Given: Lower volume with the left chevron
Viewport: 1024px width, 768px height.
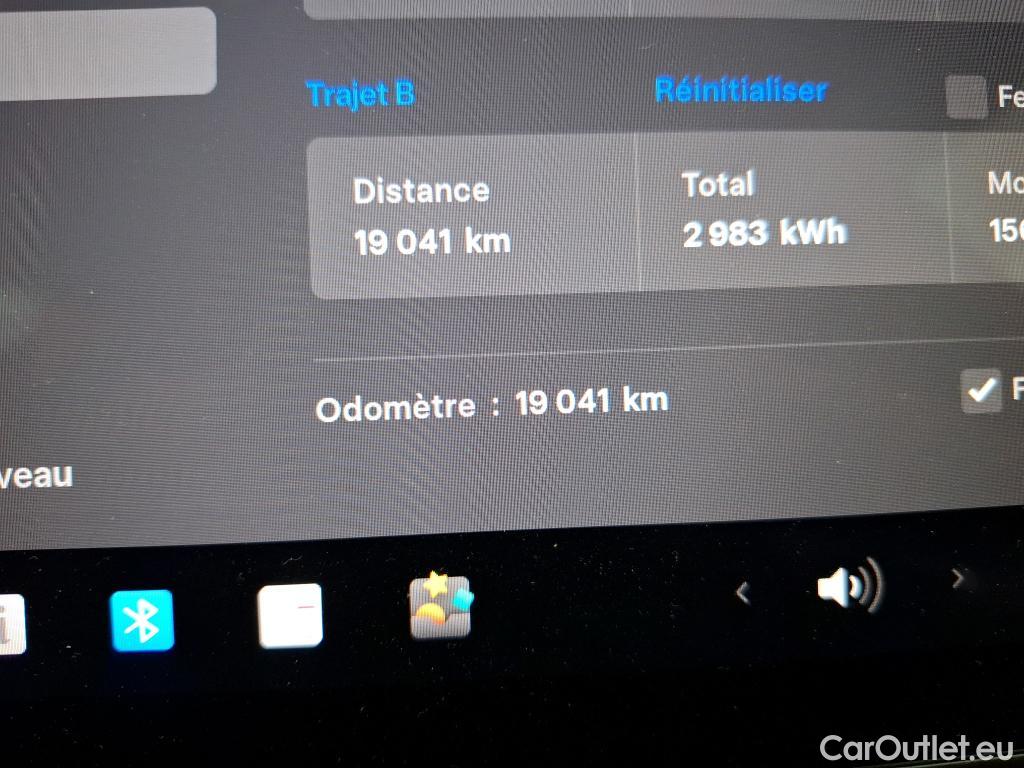Looking at the screenshot, I should coord(742,593).
